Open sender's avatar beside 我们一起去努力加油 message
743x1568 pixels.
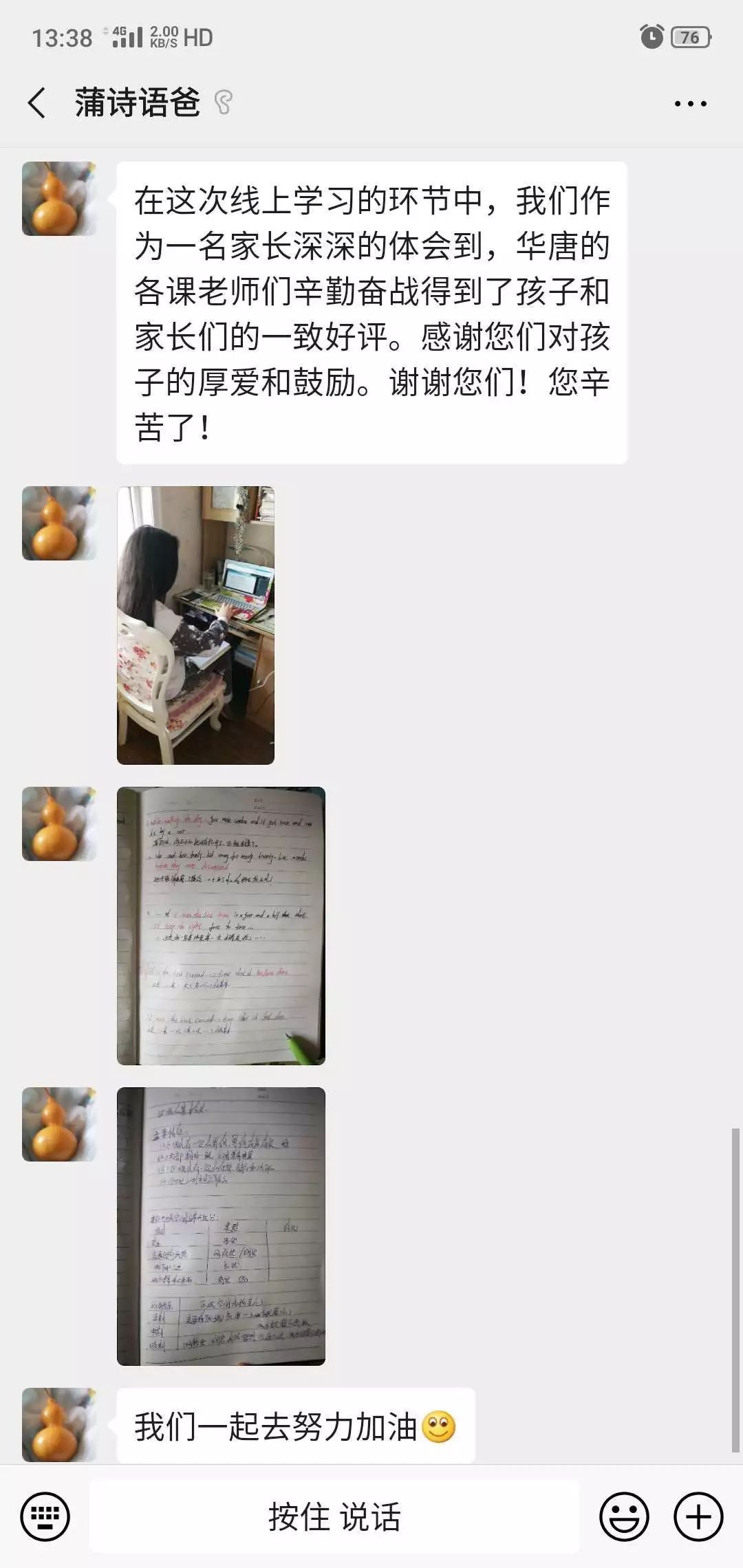click(59, 1424)
